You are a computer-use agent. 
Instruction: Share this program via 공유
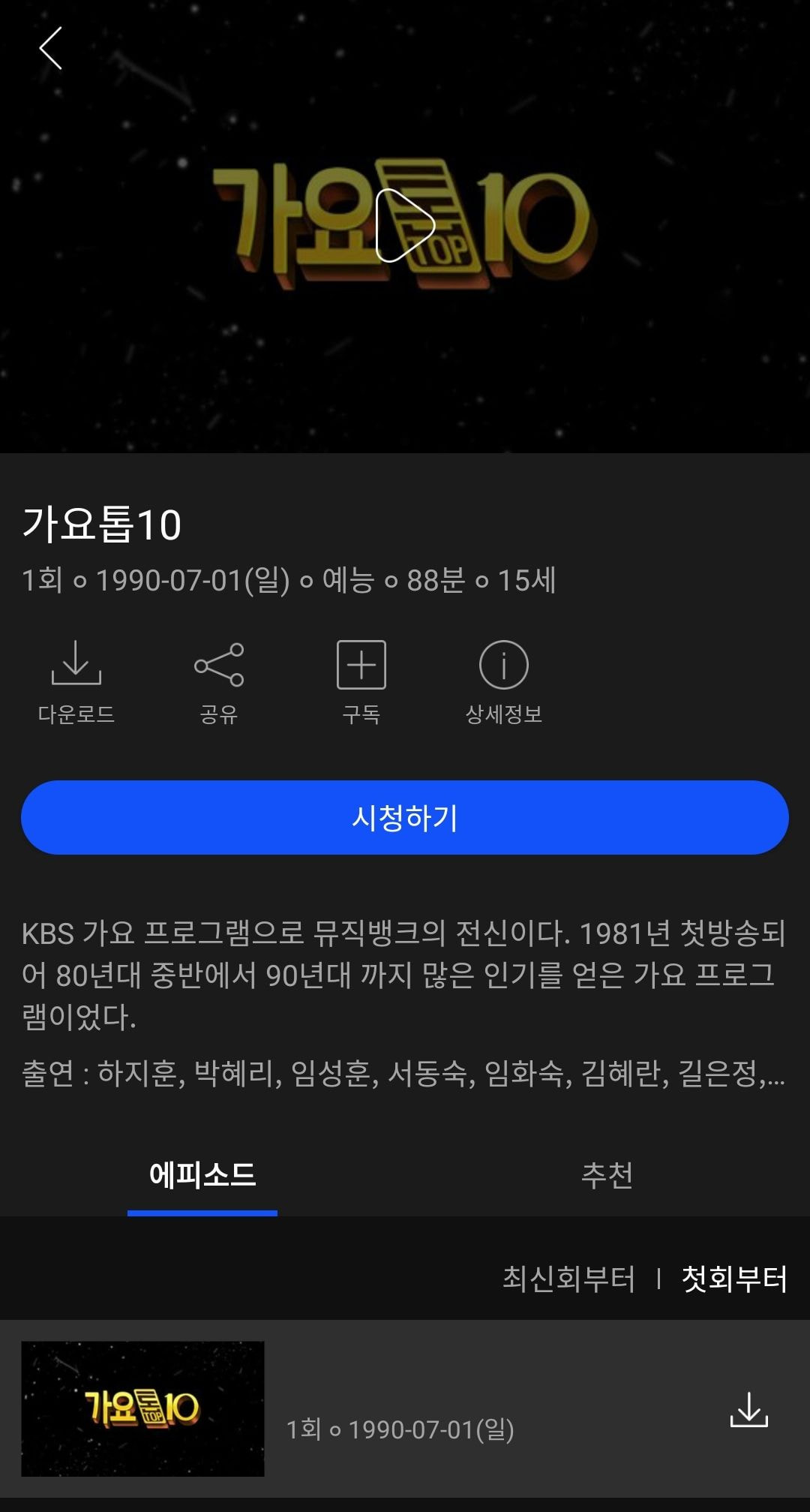[x=218, y=681]
